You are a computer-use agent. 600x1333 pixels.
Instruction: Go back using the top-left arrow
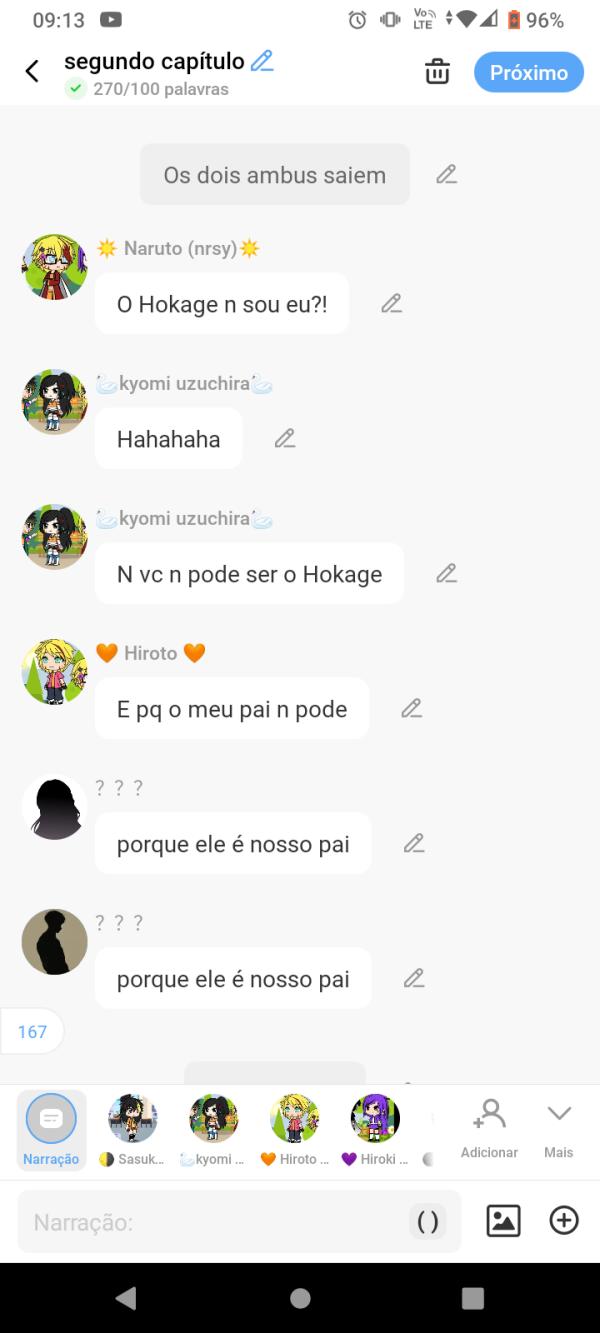click(32, 72)
